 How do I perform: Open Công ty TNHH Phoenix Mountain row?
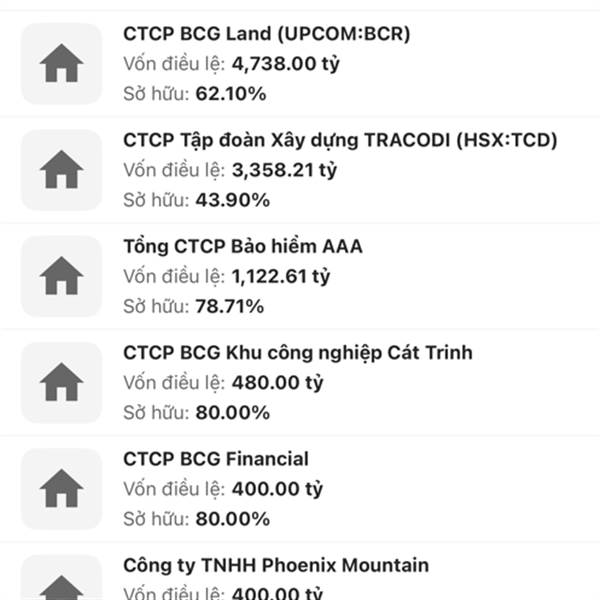click(276, 566)
